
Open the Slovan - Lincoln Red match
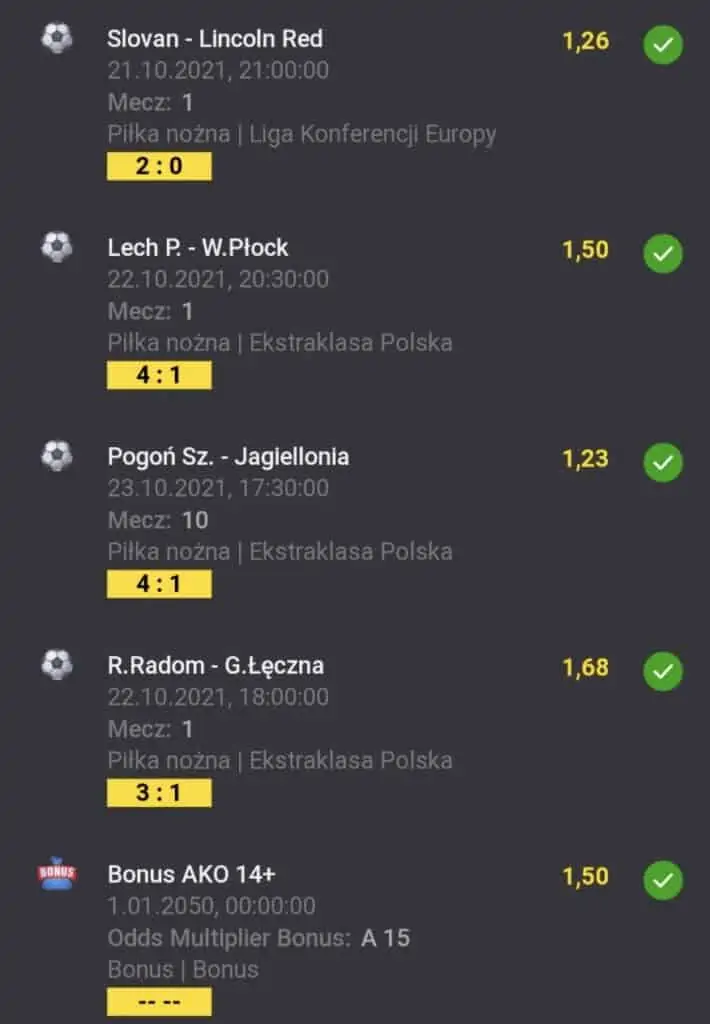[x=215, y=39]
